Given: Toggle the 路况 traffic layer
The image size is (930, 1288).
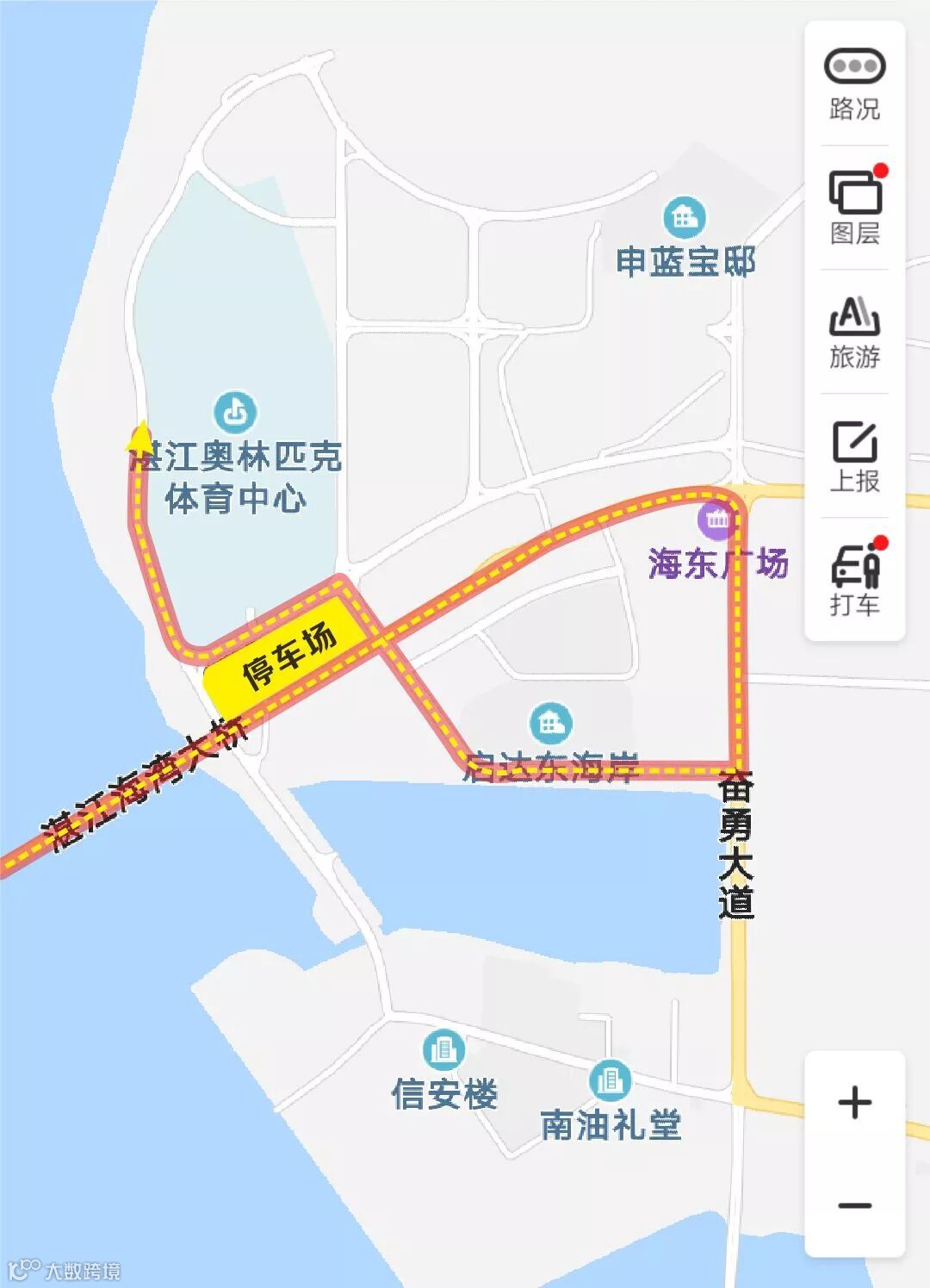Looking at the screenshot, I should tap(854, 84).
